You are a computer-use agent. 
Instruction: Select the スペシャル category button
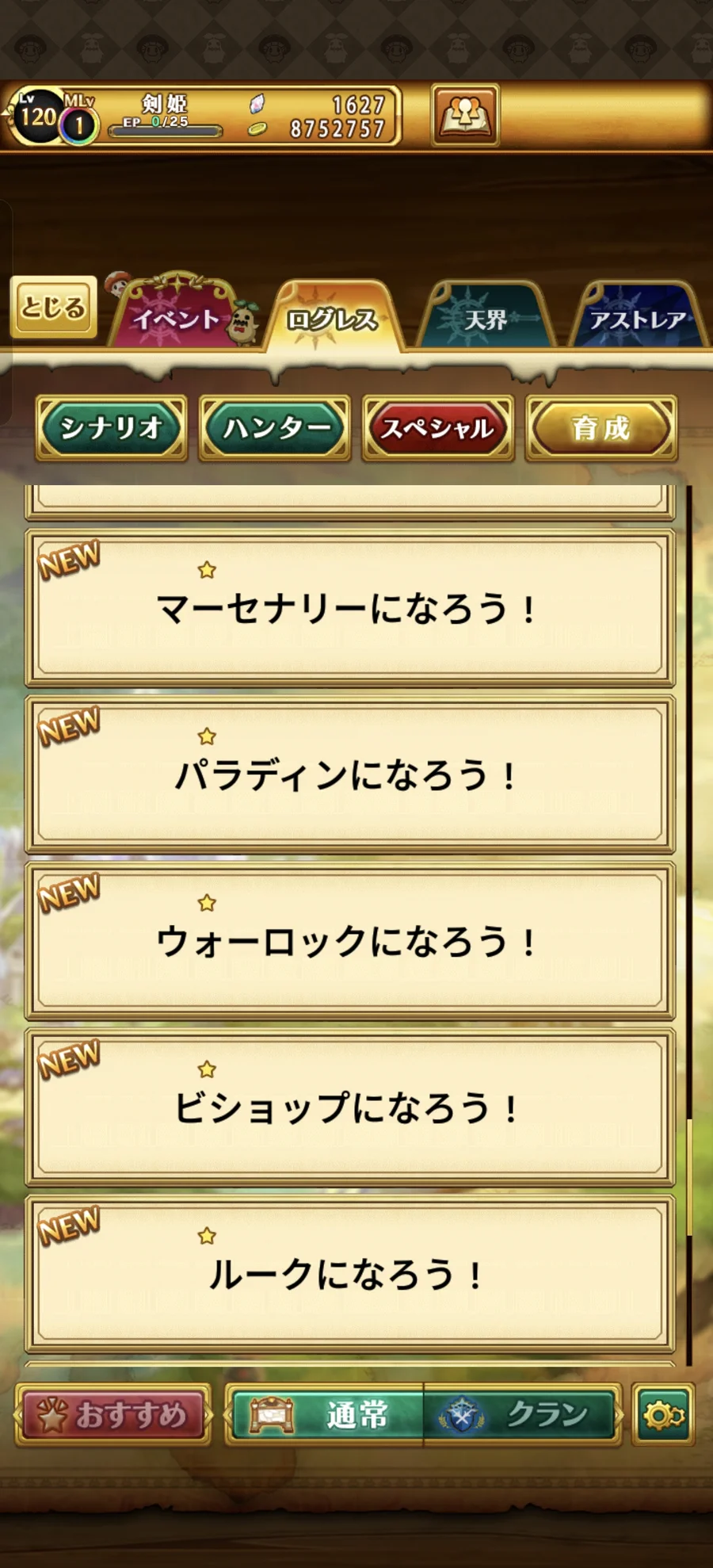coord(438,428)
